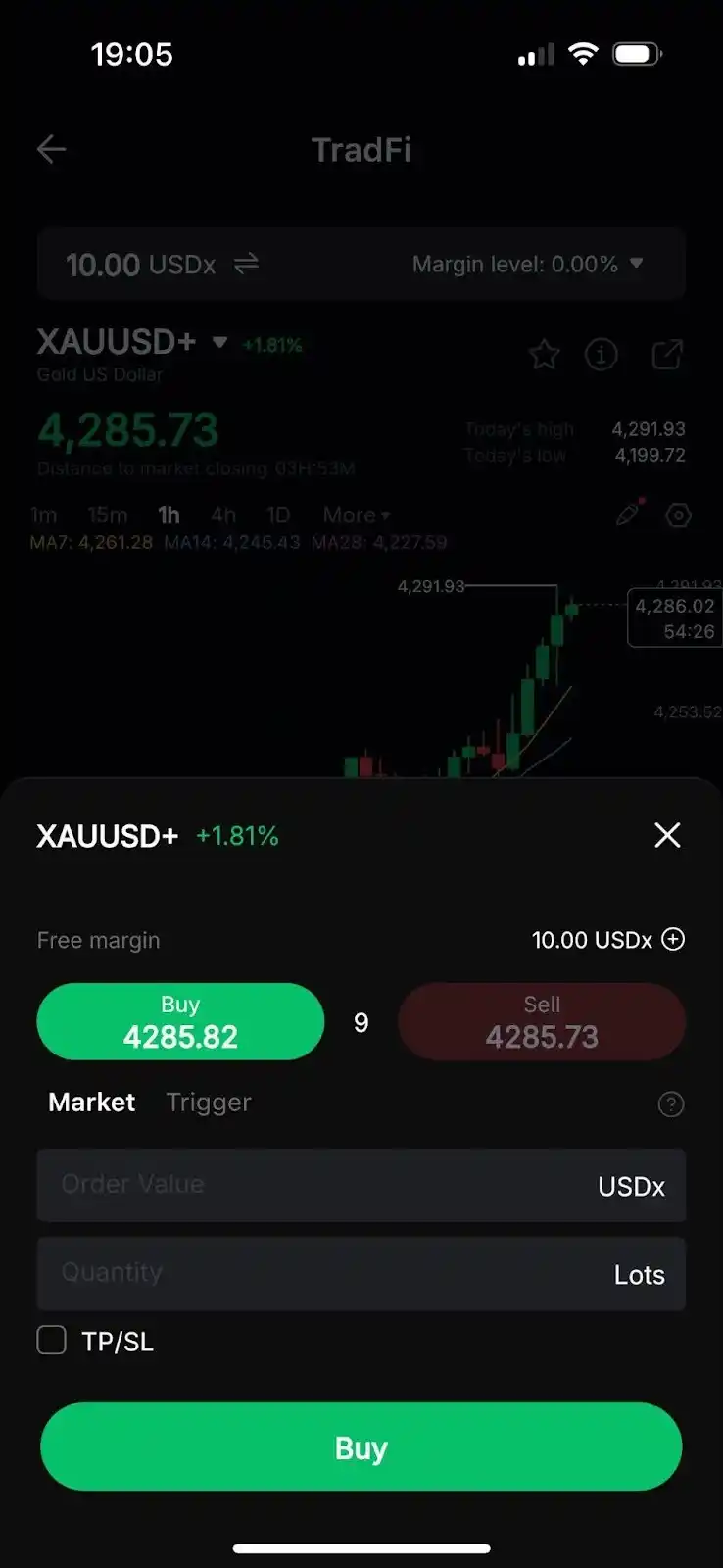Open chart settings via the target icon
The width and height of the screenshot is (723, 1568).
coord(678,514)
